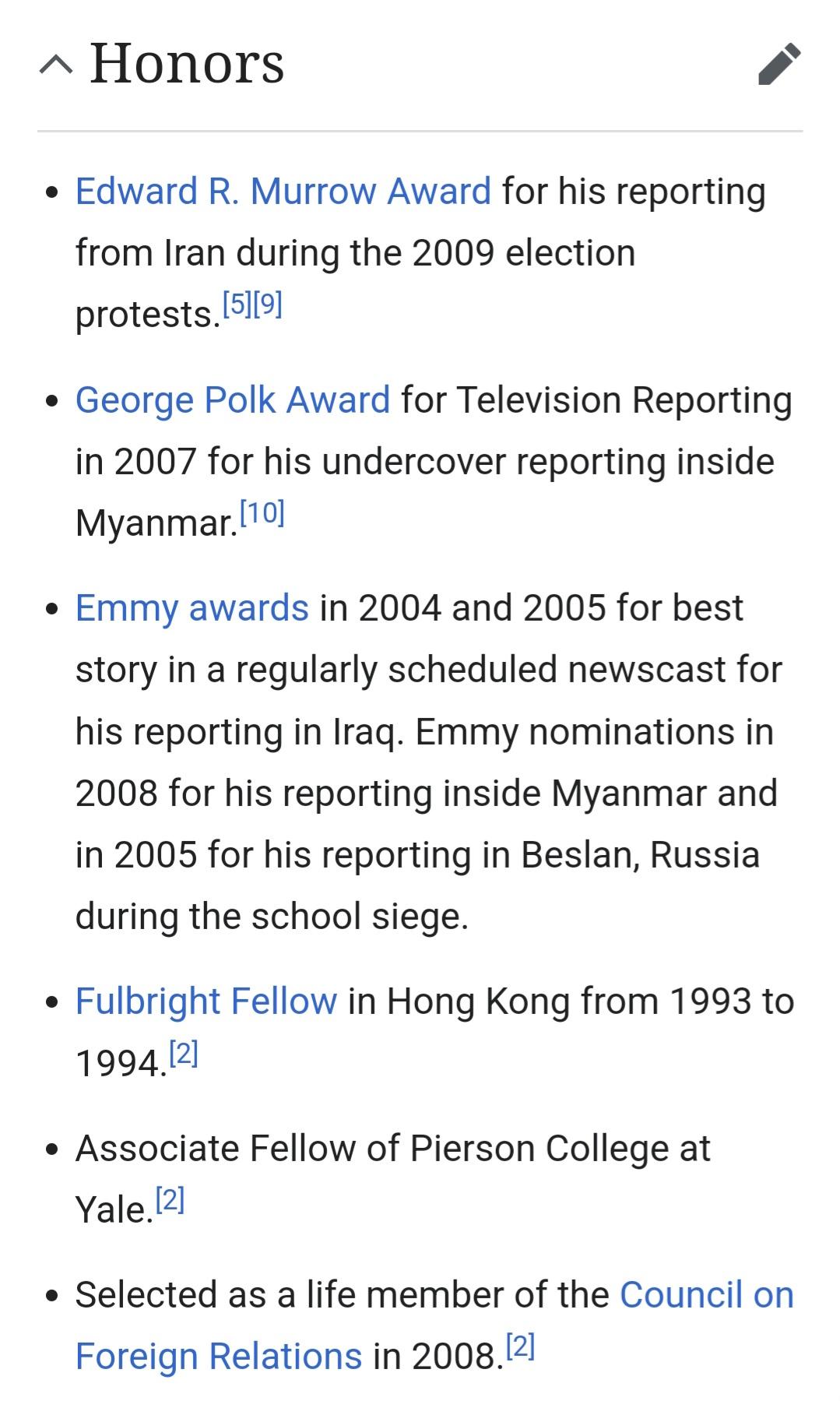
Task: Collapse the Honors section
Action: point(56,65)
